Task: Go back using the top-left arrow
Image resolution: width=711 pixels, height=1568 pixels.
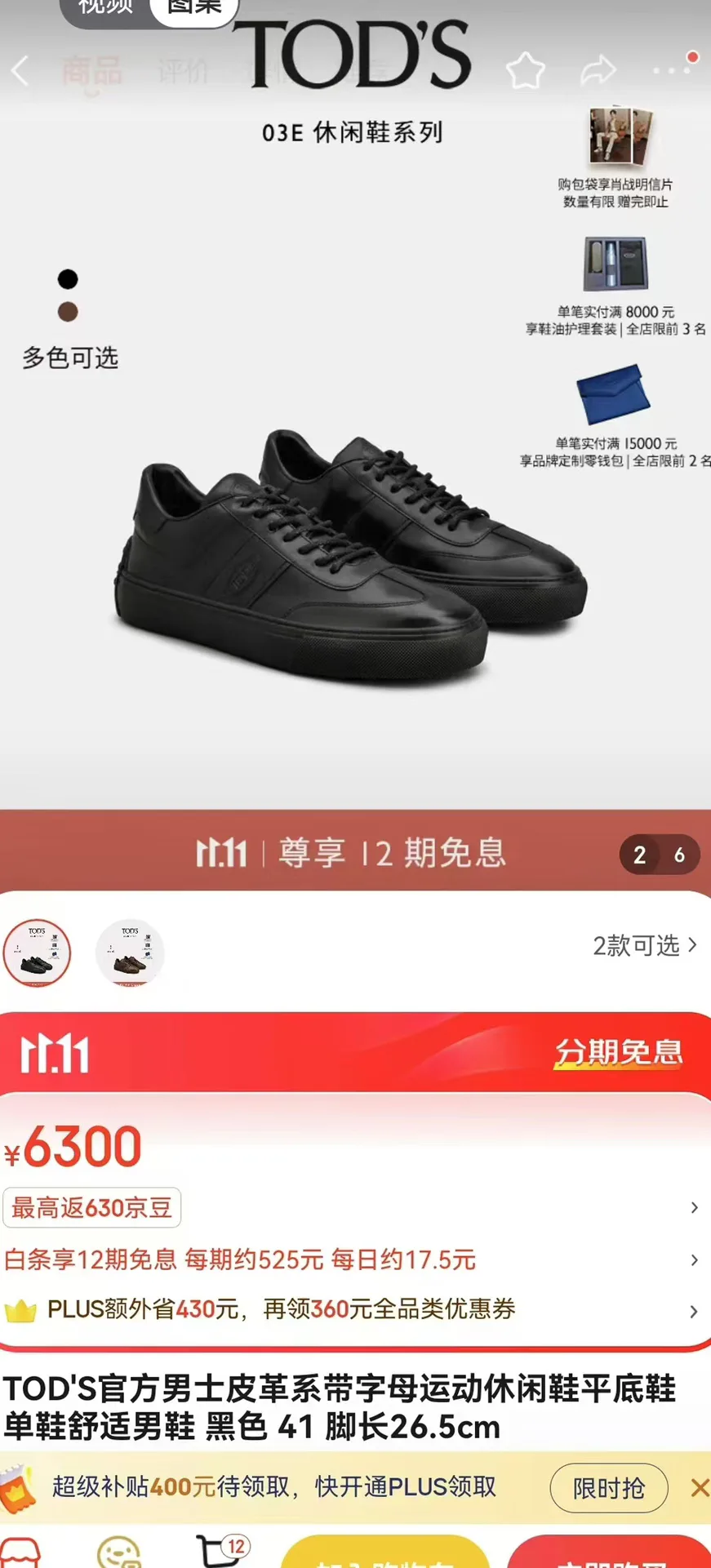Action: point(20,71)
